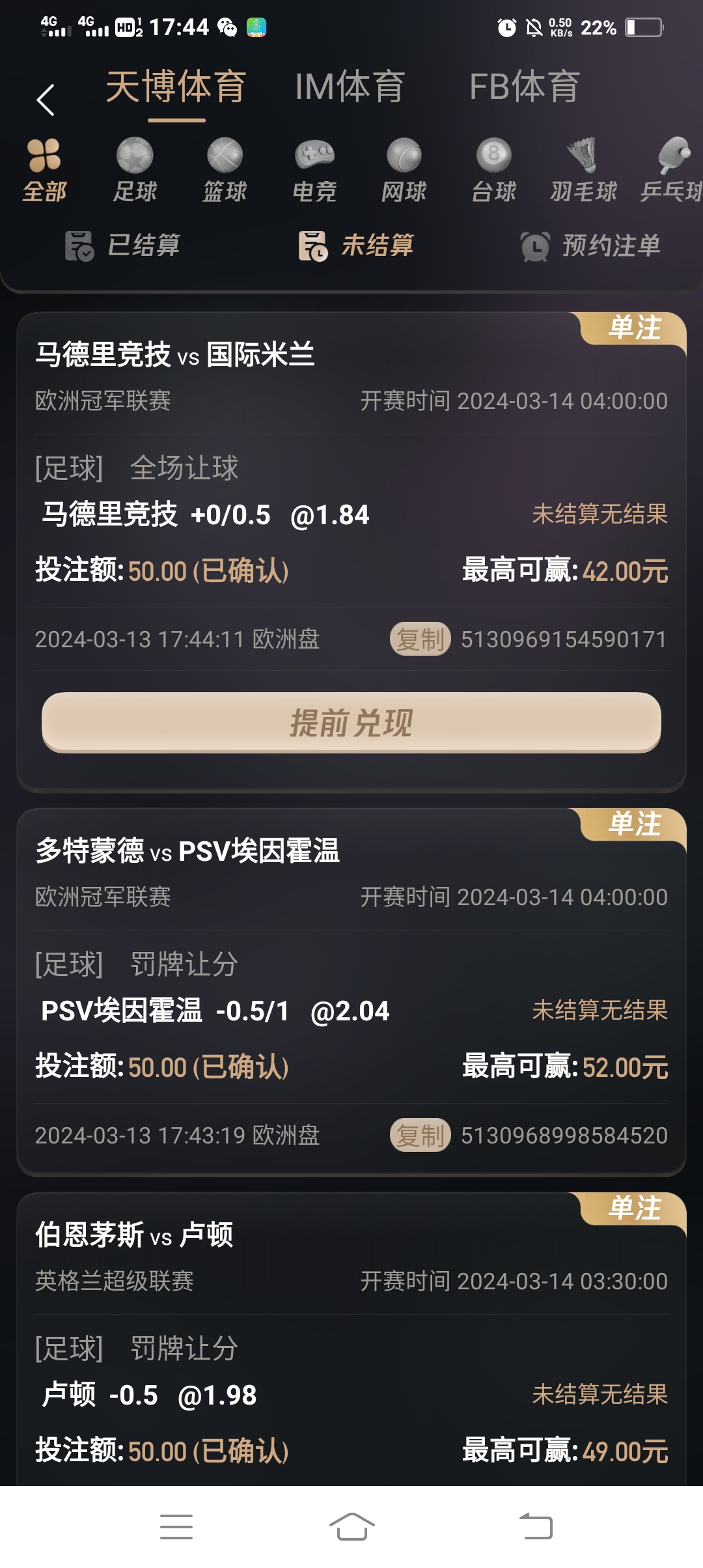The height and width of the screenshot is (1568, 703).
Task: Filter bets by 网球 category
Action: 404,171
